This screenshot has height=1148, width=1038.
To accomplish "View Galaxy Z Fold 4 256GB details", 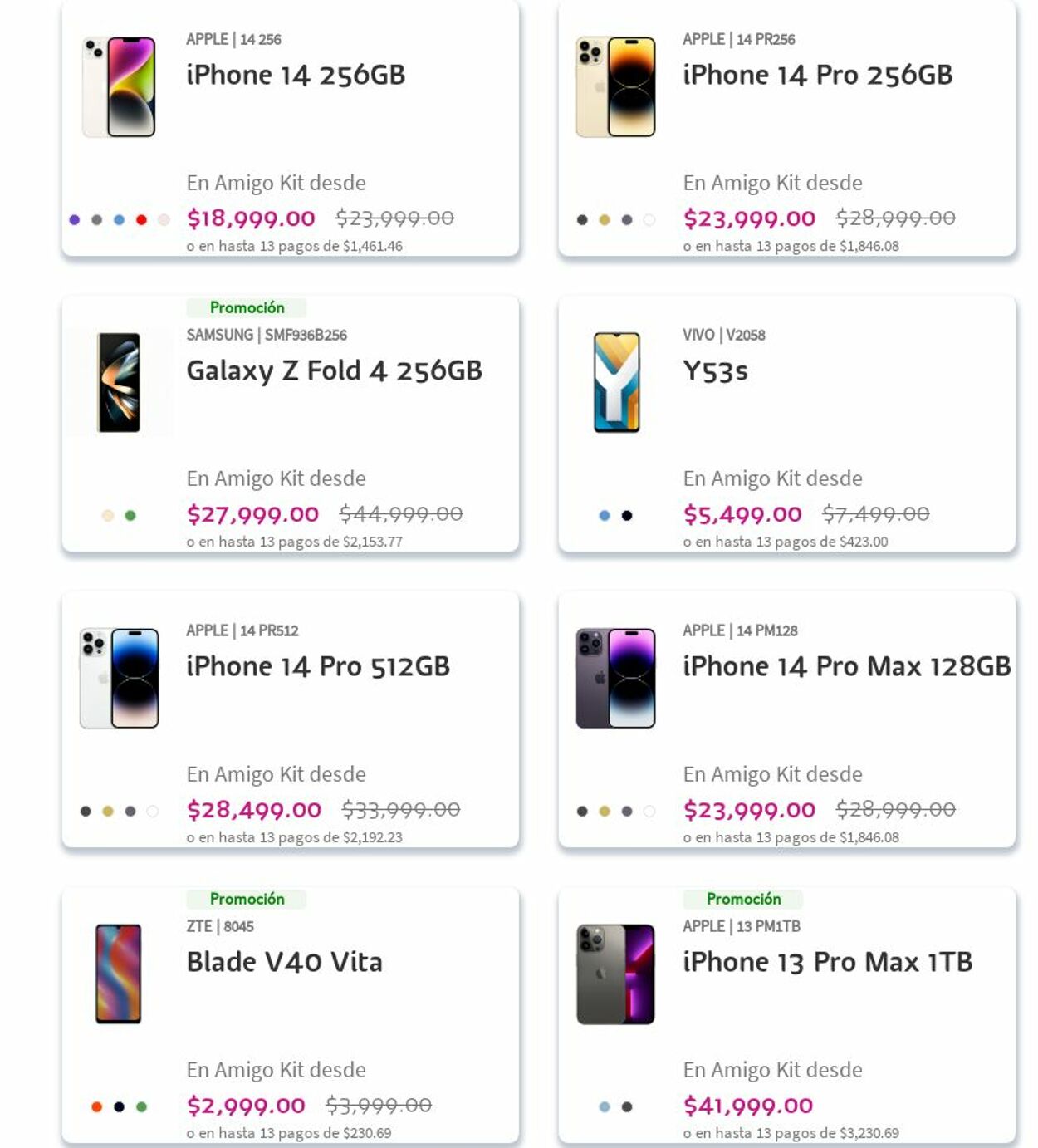I will [x=334, y=370].
